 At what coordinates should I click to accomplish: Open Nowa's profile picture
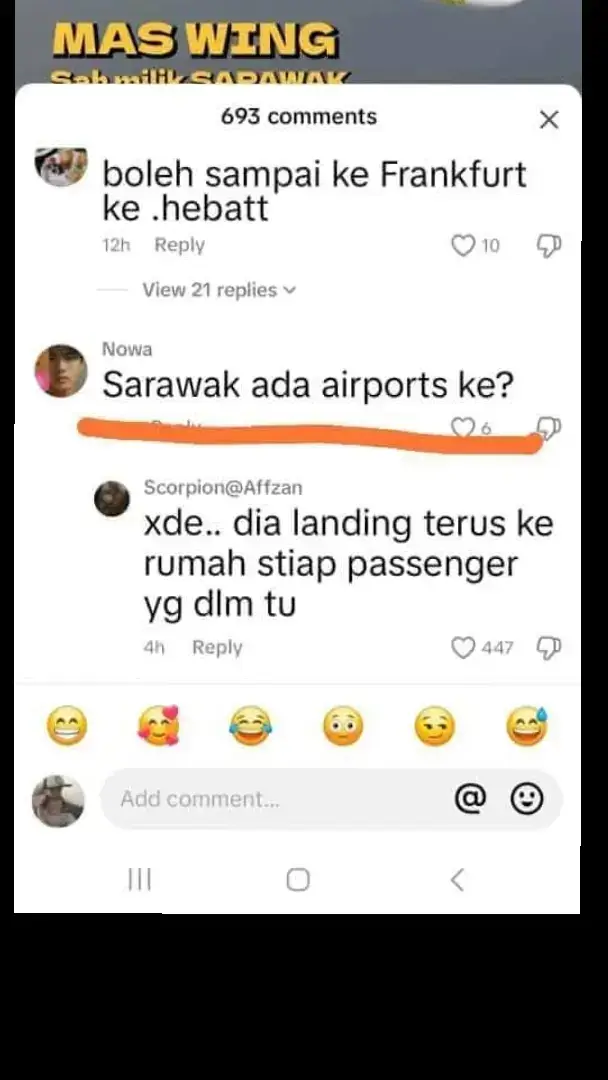point(61,371)
